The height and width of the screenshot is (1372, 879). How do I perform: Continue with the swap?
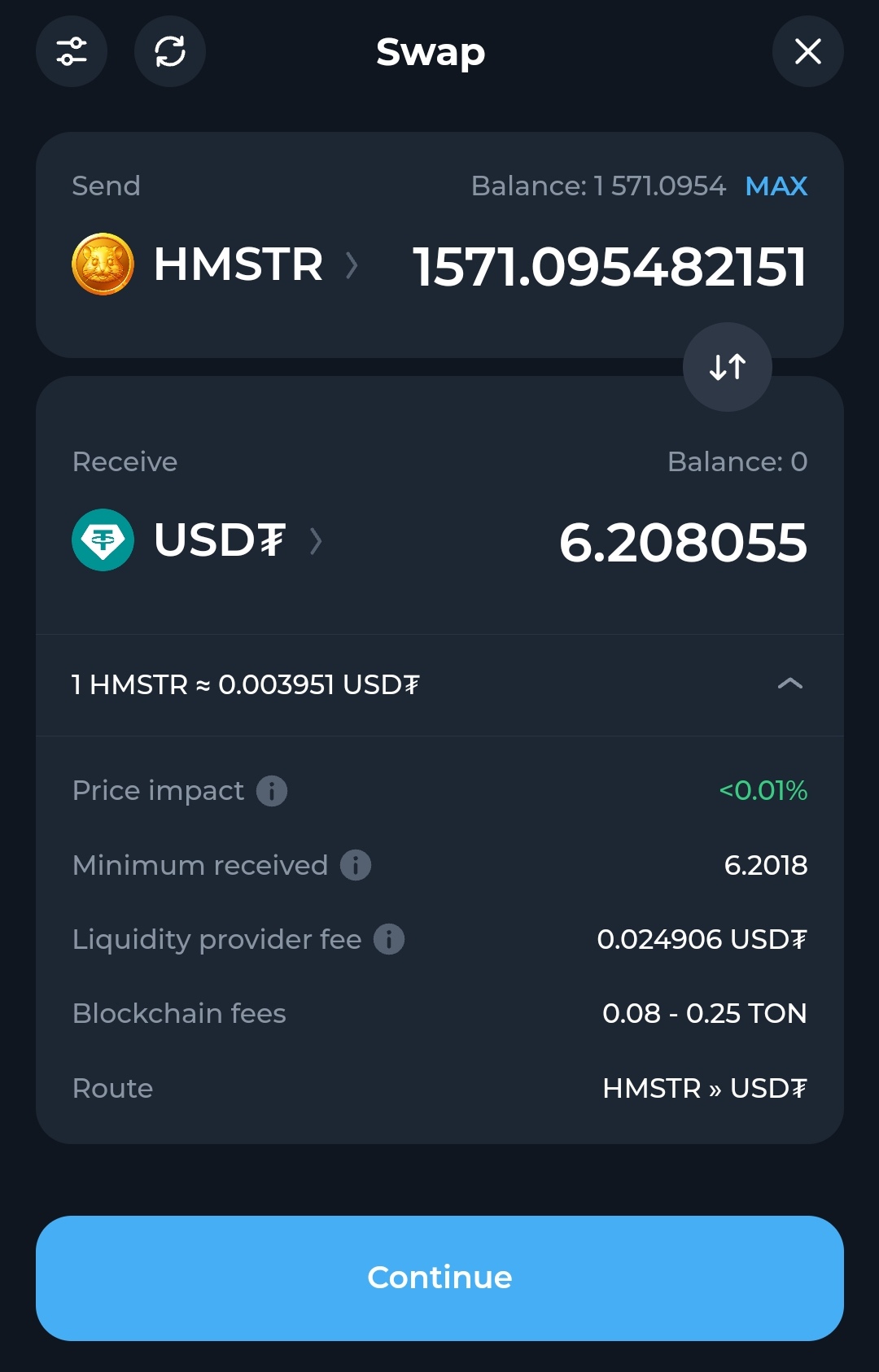click(439, 1278)
